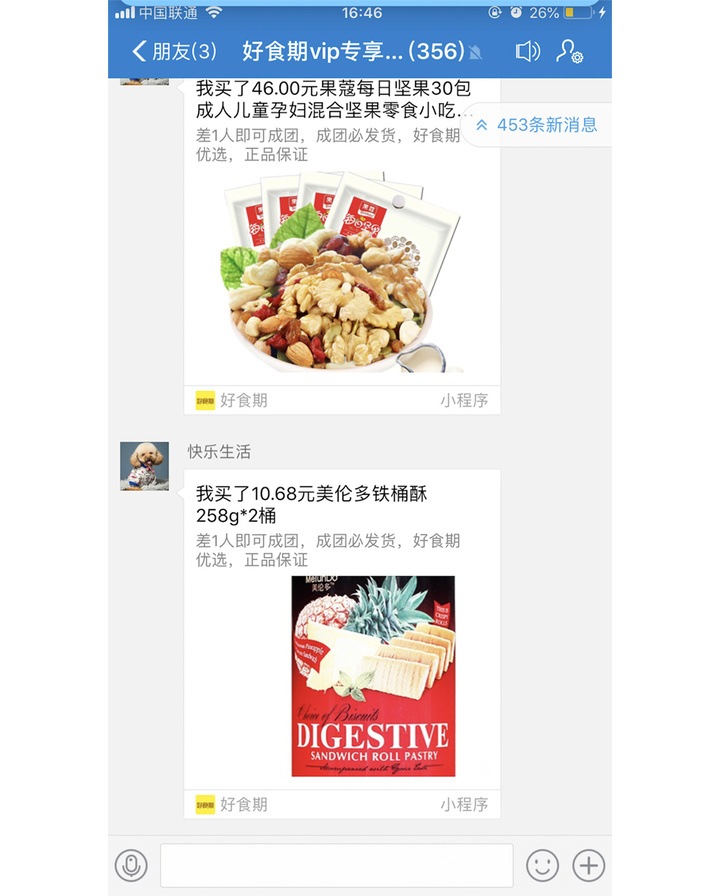The width and height of the screenshot is (720, 896).
Task: Switch to voice message input
Action: pyautogui.click(x=131, y=865)
